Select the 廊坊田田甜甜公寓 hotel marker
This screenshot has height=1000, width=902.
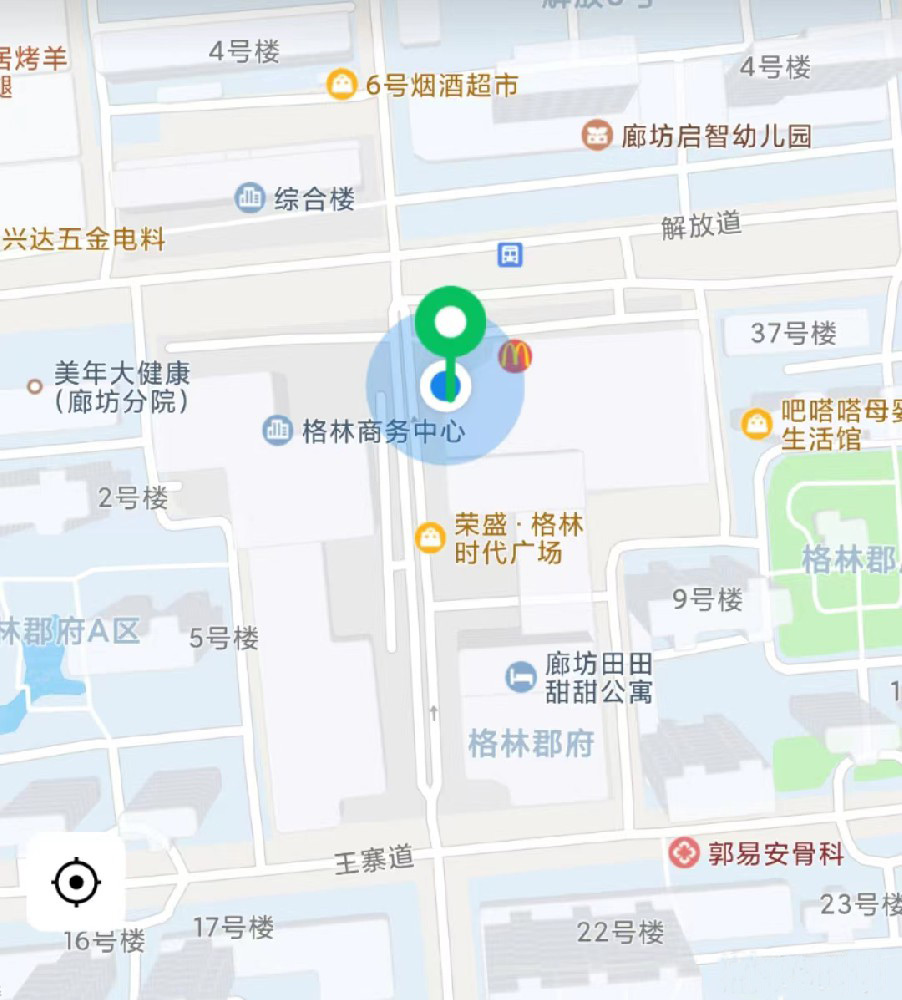520,677
